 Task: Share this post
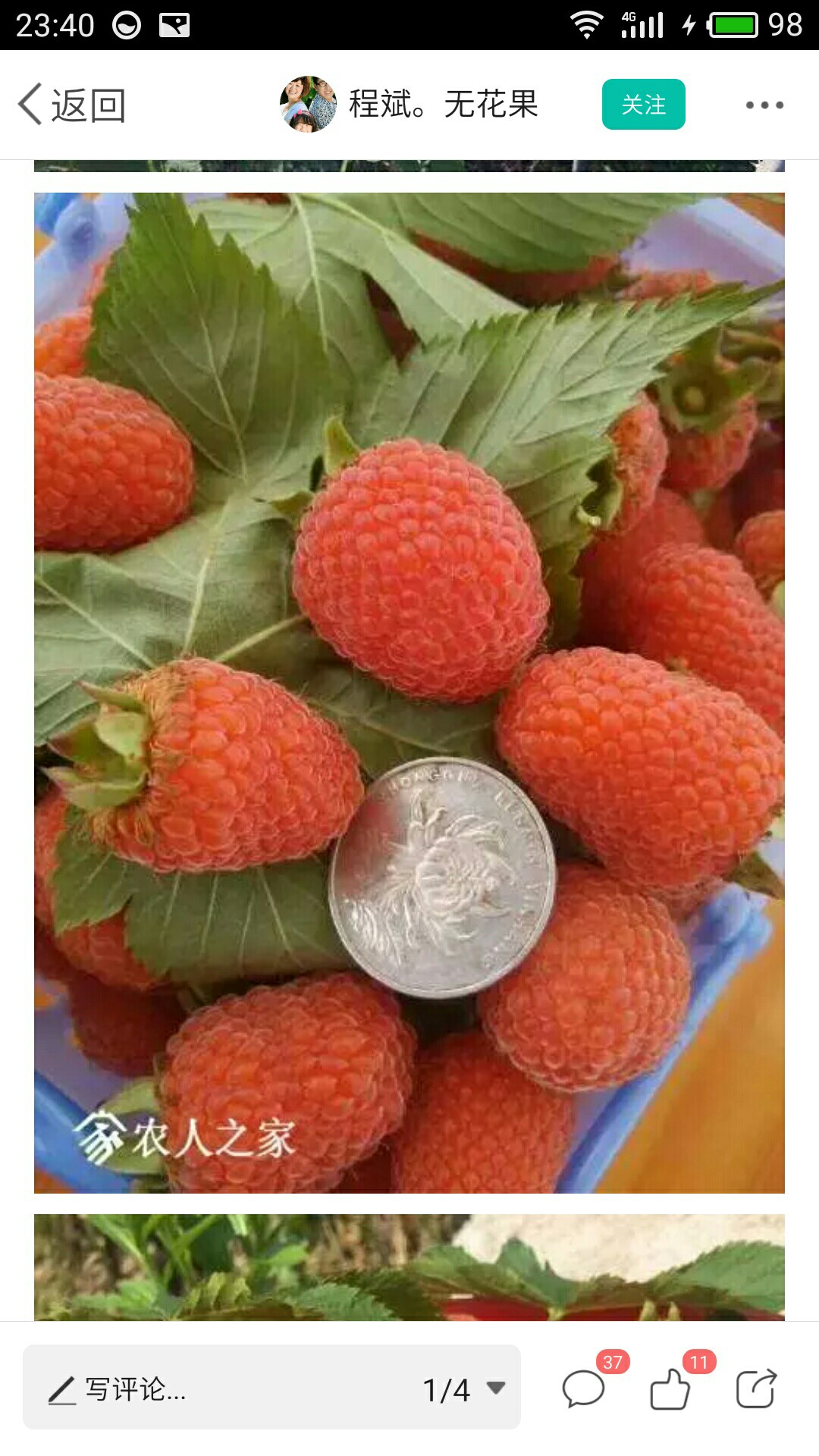756,1389
